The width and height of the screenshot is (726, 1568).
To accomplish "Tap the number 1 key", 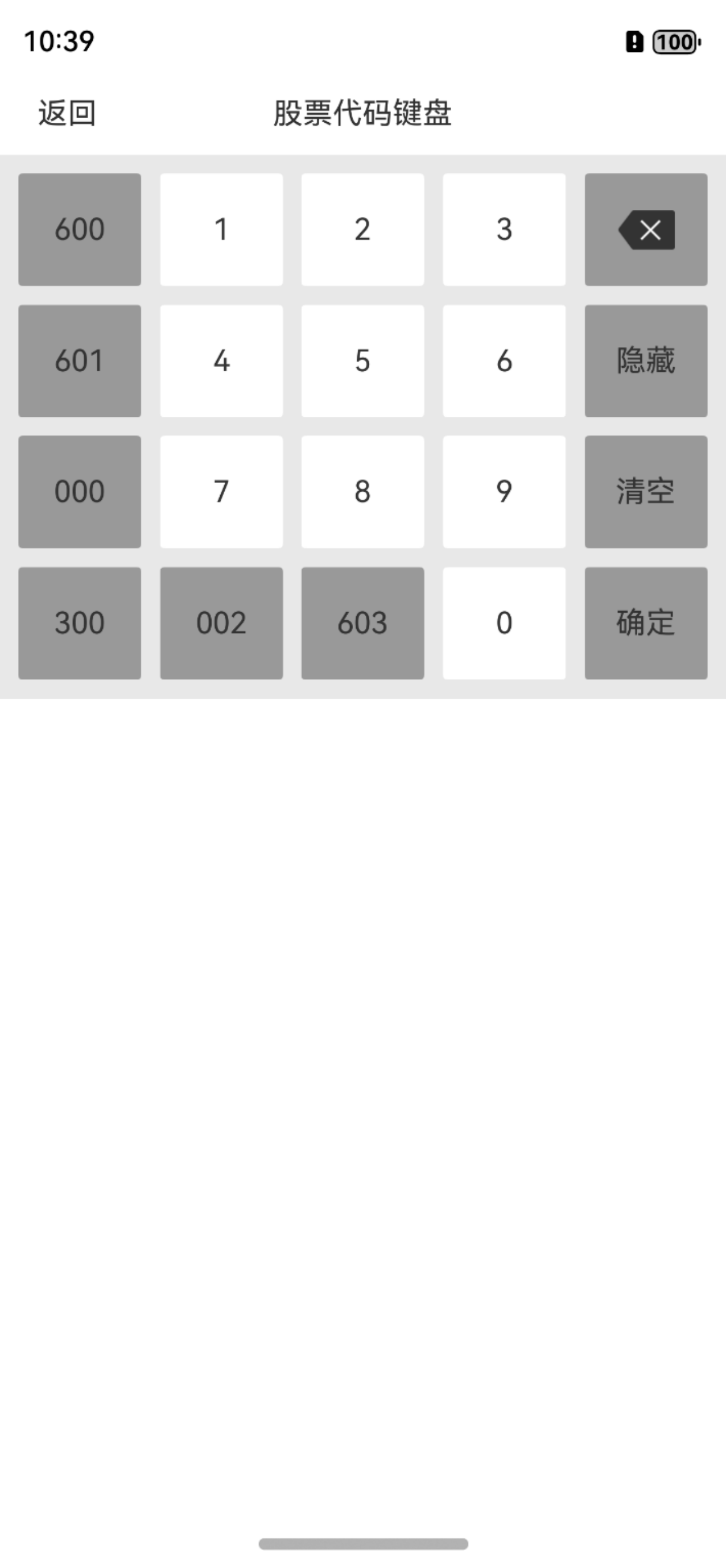I will pyautogui.click(x=221, y=230).
